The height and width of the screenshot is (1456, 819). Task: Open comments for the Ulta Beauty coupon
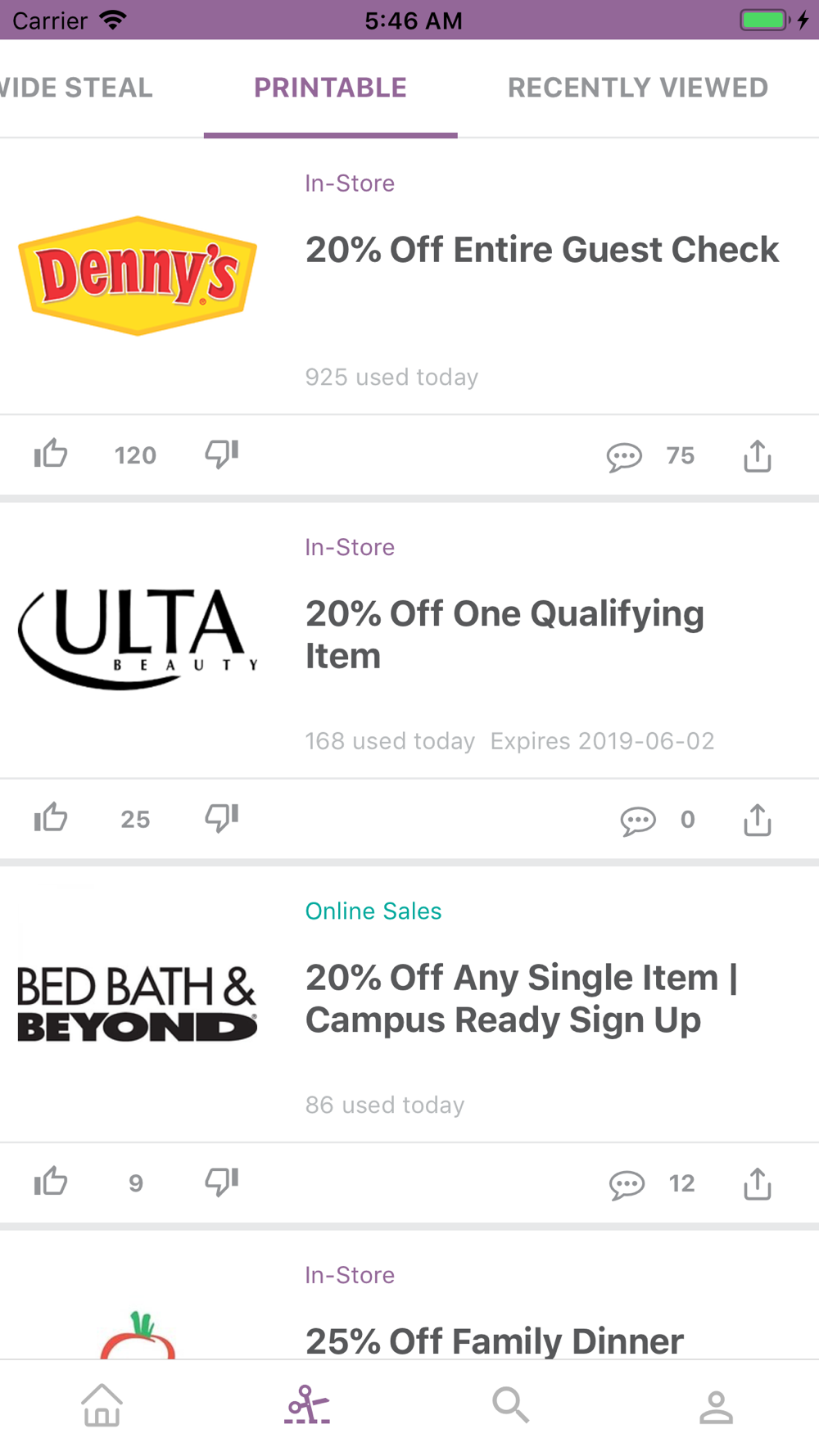638,820
